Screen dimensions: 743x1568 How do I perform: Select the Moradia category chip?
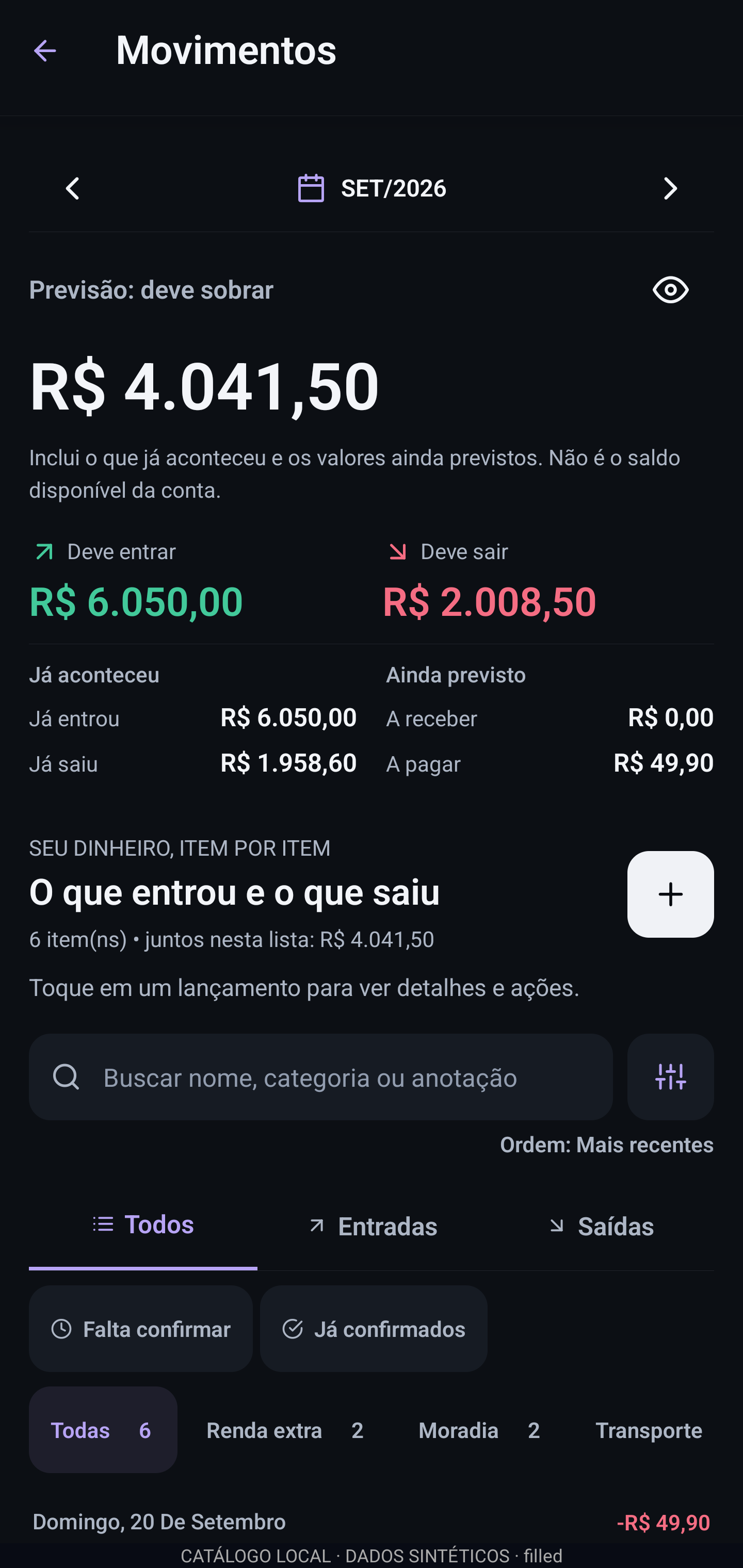click(480, 1430)
